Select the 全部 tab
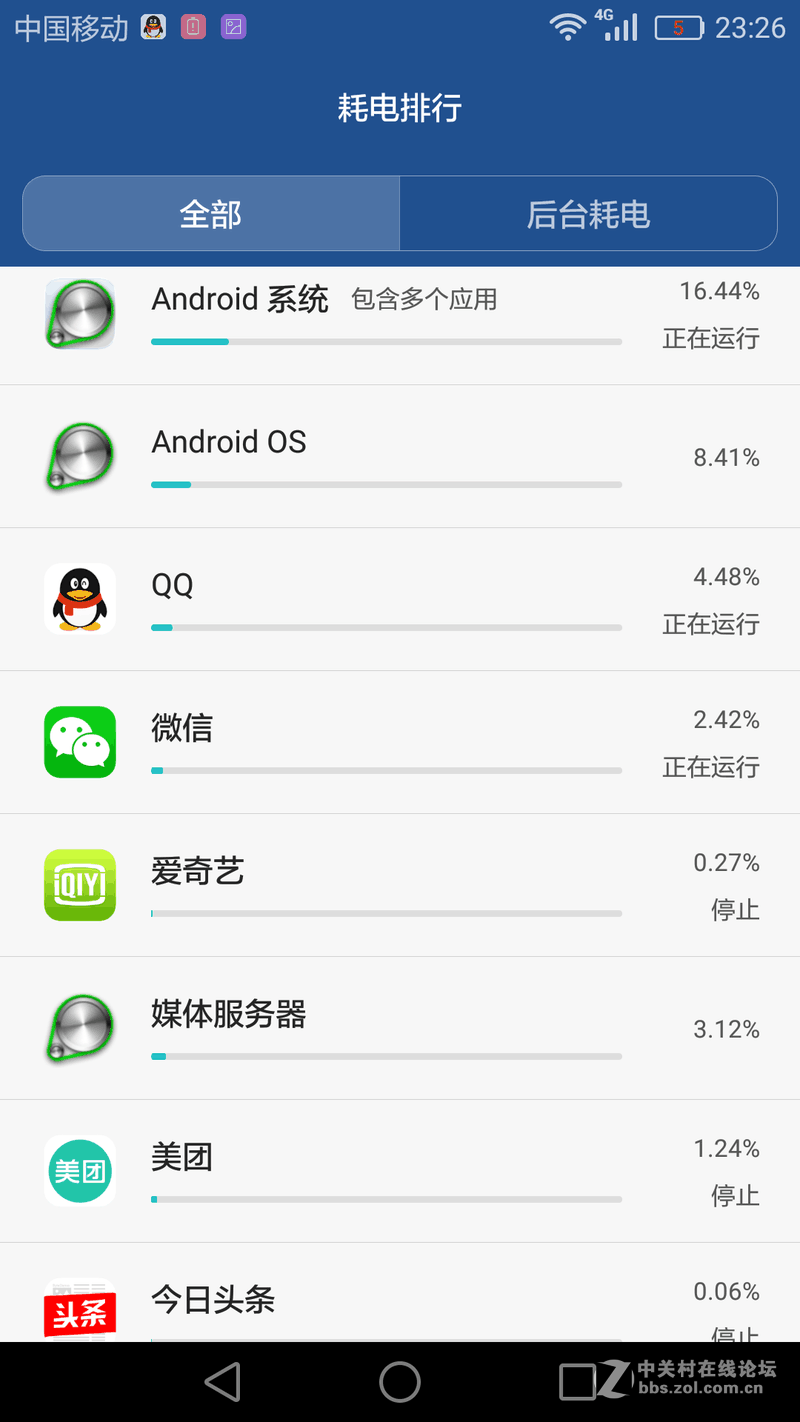The width and height of the screenshot is (800, 1422). (210, 213)
